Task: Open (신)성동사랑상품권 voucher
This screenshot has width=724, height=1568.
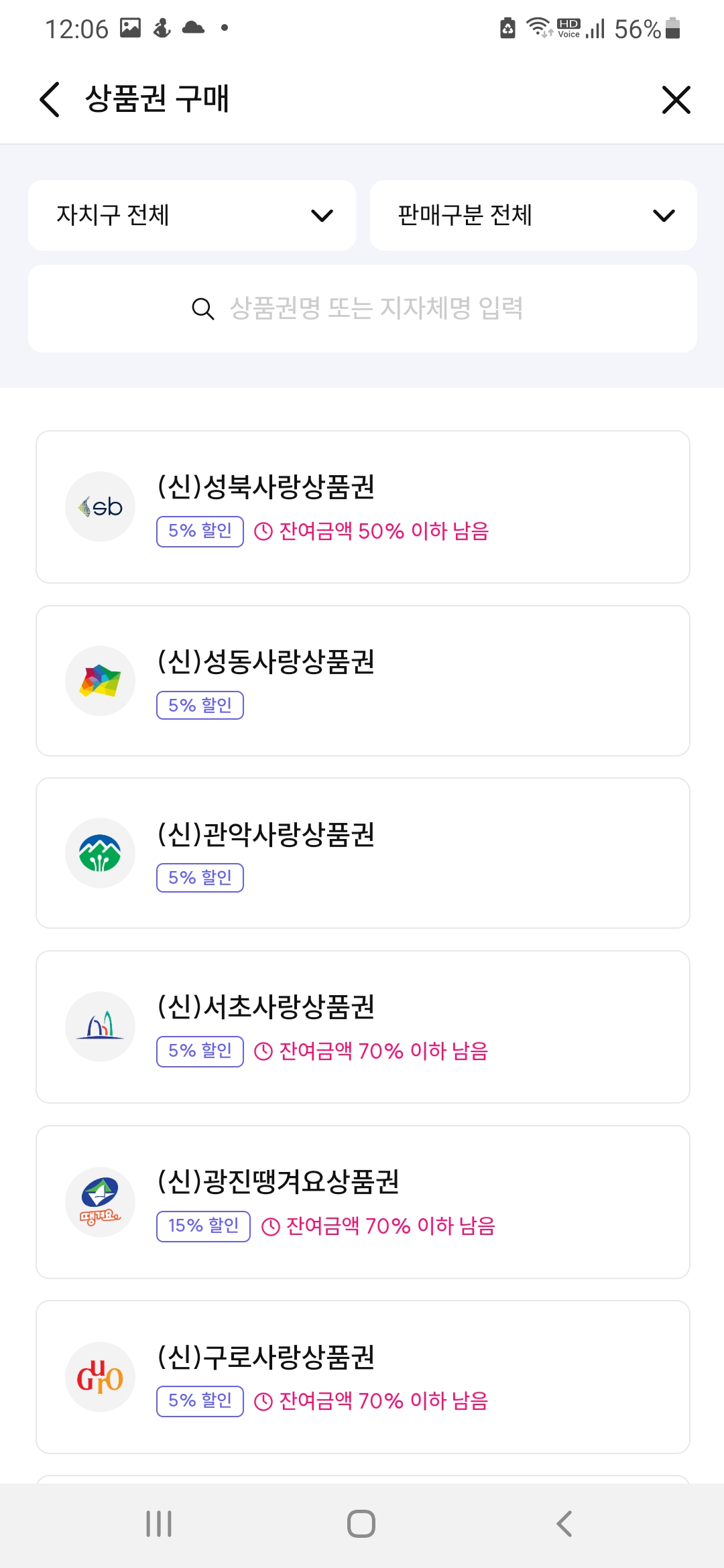Action: point(362,681)
